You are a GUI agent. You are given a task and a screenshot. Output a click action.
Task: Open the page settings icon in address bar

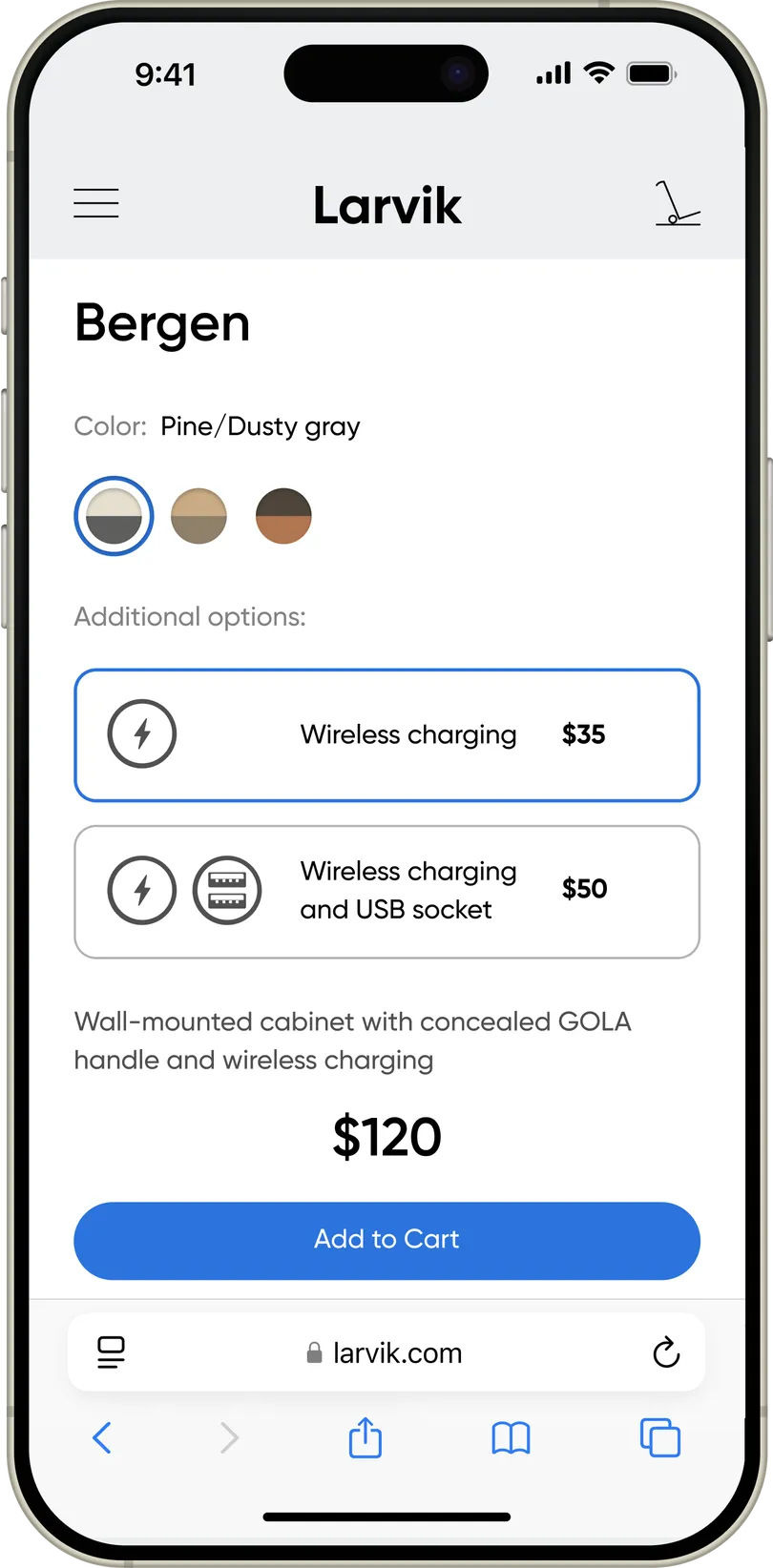pyautogui.click(x=112, y=1352)
